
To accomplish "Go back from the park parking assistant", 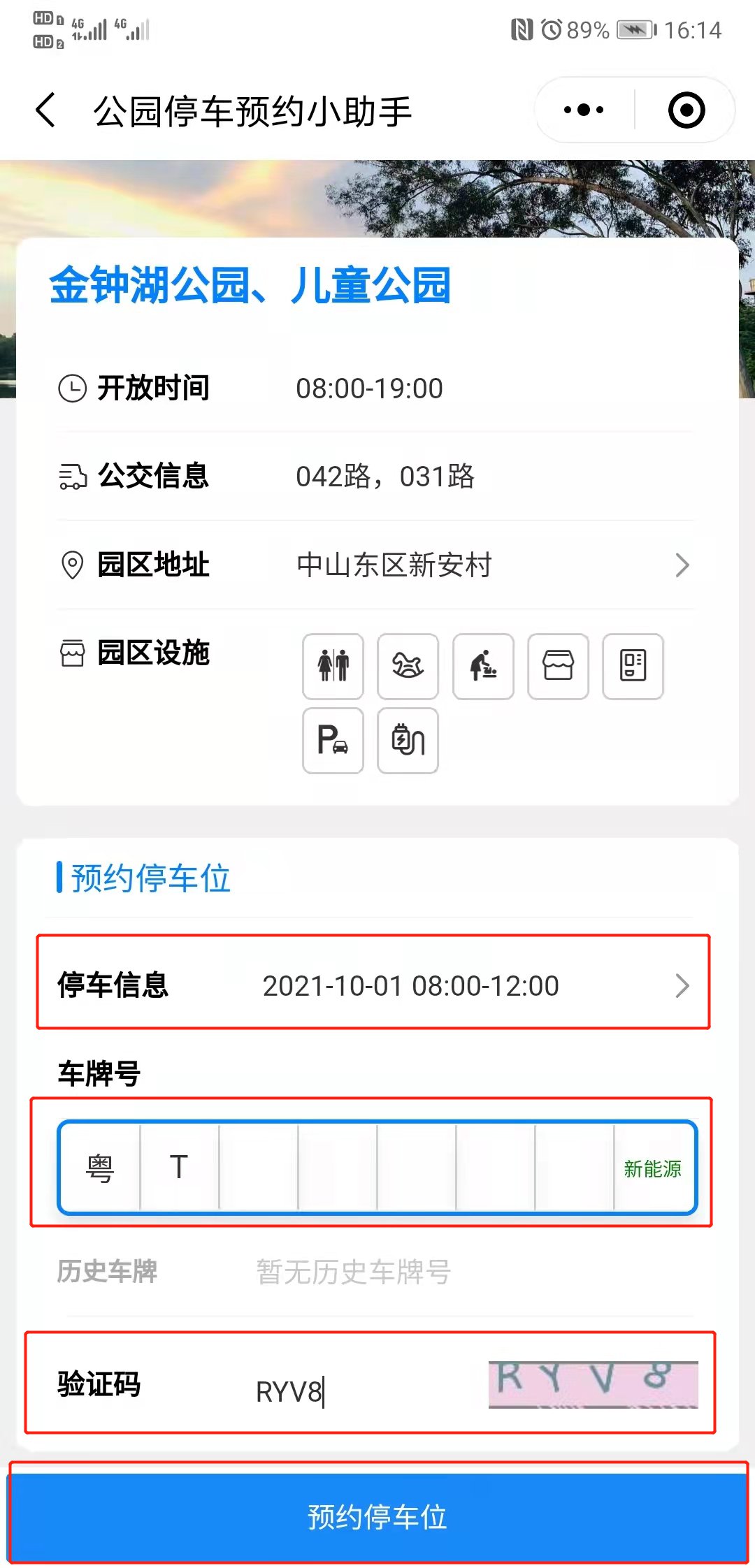I will coord(46,110).
